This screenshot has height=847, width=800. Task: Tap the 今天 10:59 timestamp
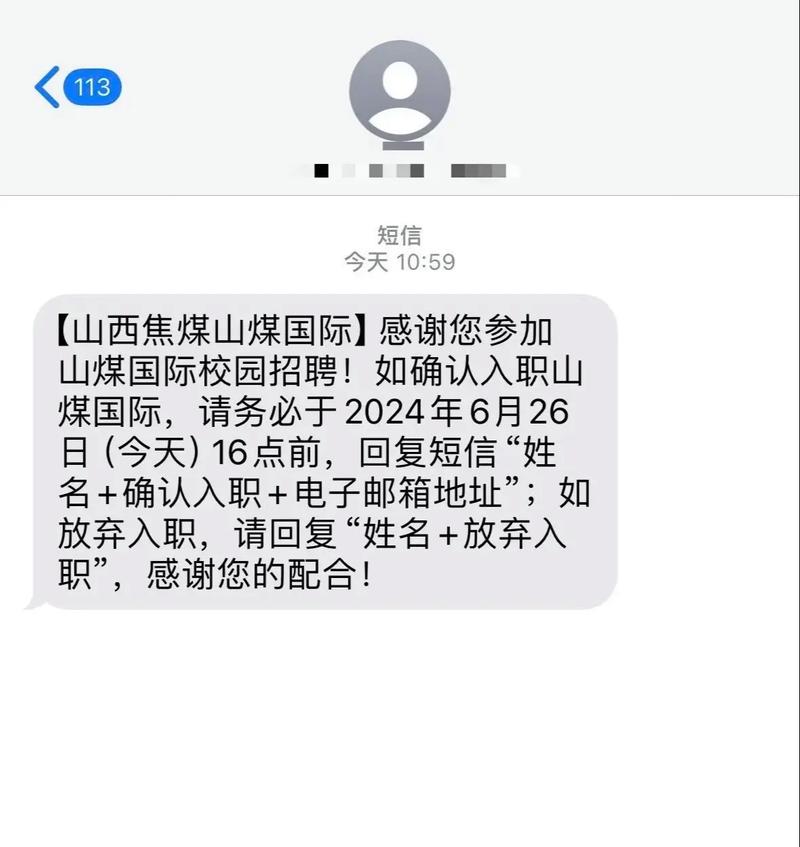(x=400, y=262)
